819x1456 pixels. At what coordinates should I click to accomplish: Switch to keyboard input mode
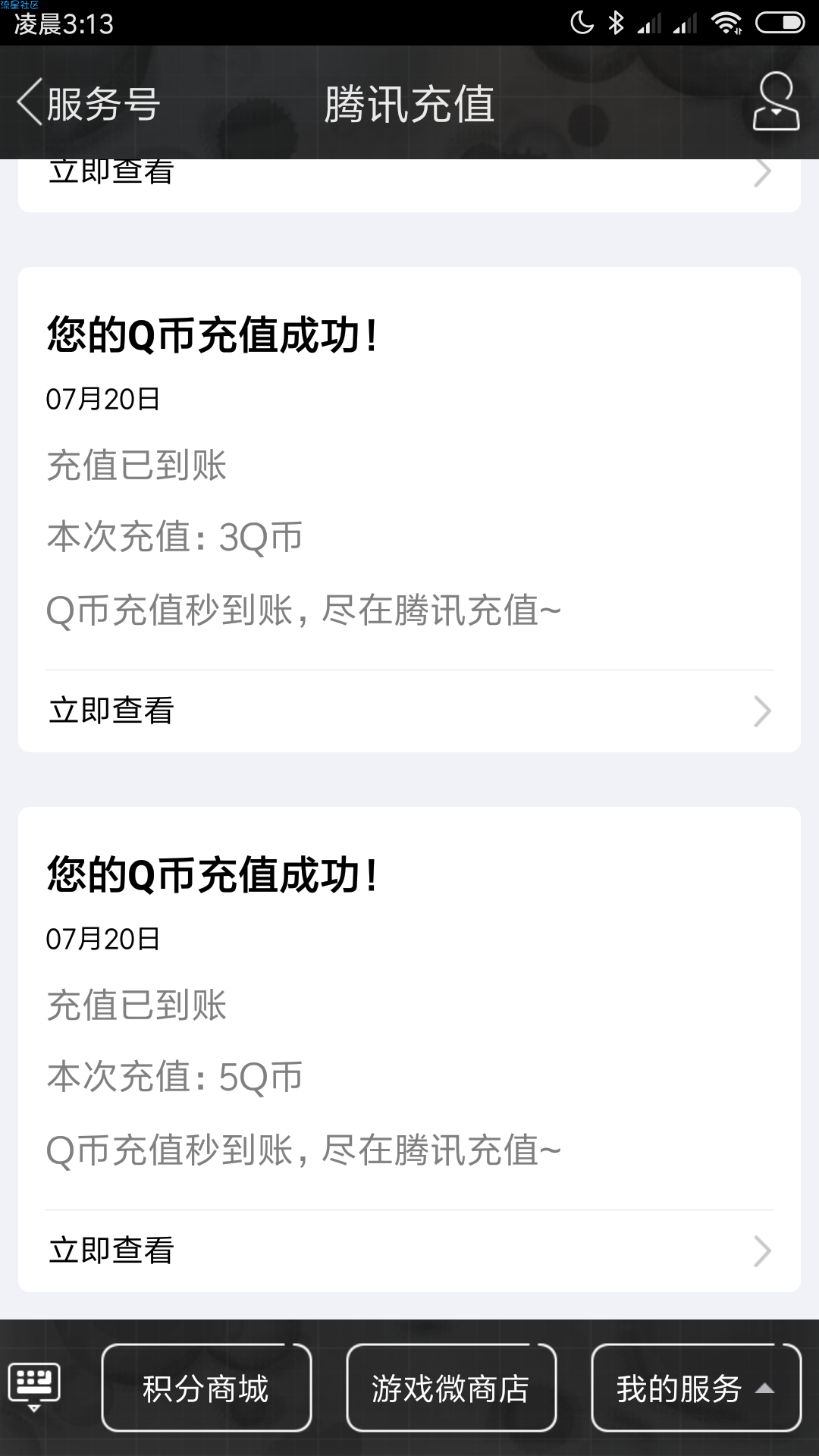click(x=34, y=1387)
